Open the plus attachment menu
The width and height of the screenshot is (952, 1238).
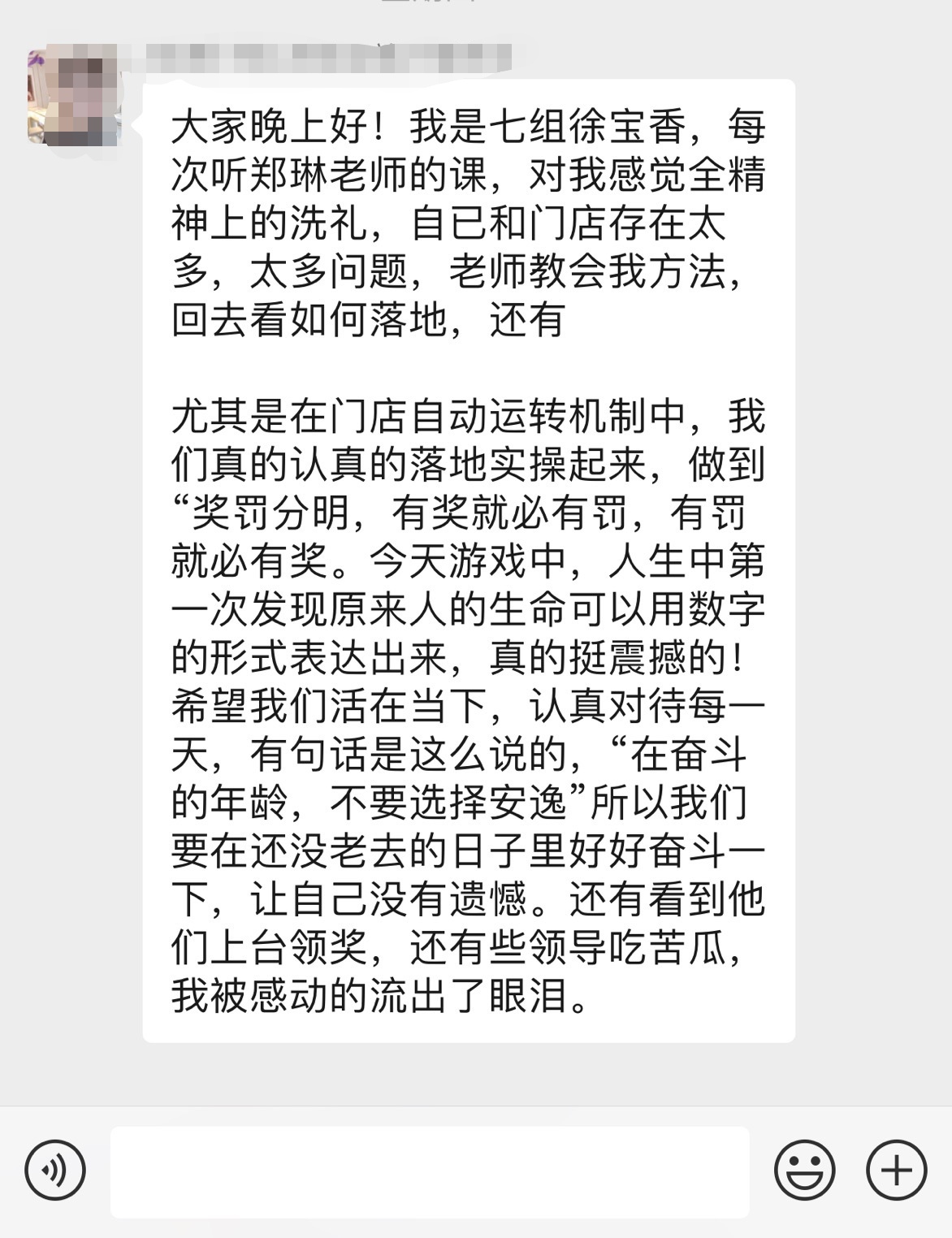pos(896,1171)
